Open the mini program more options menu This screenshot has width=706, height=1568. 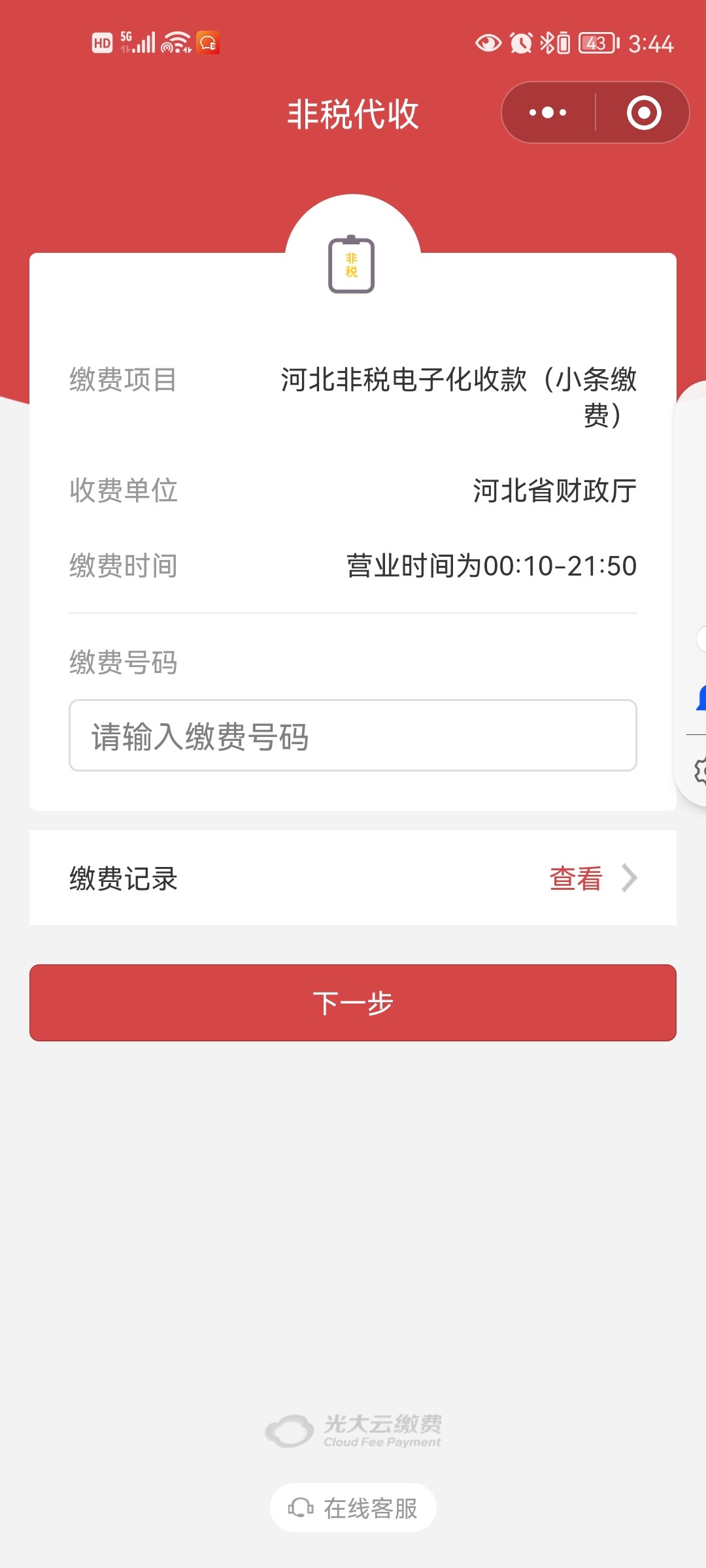548,112
